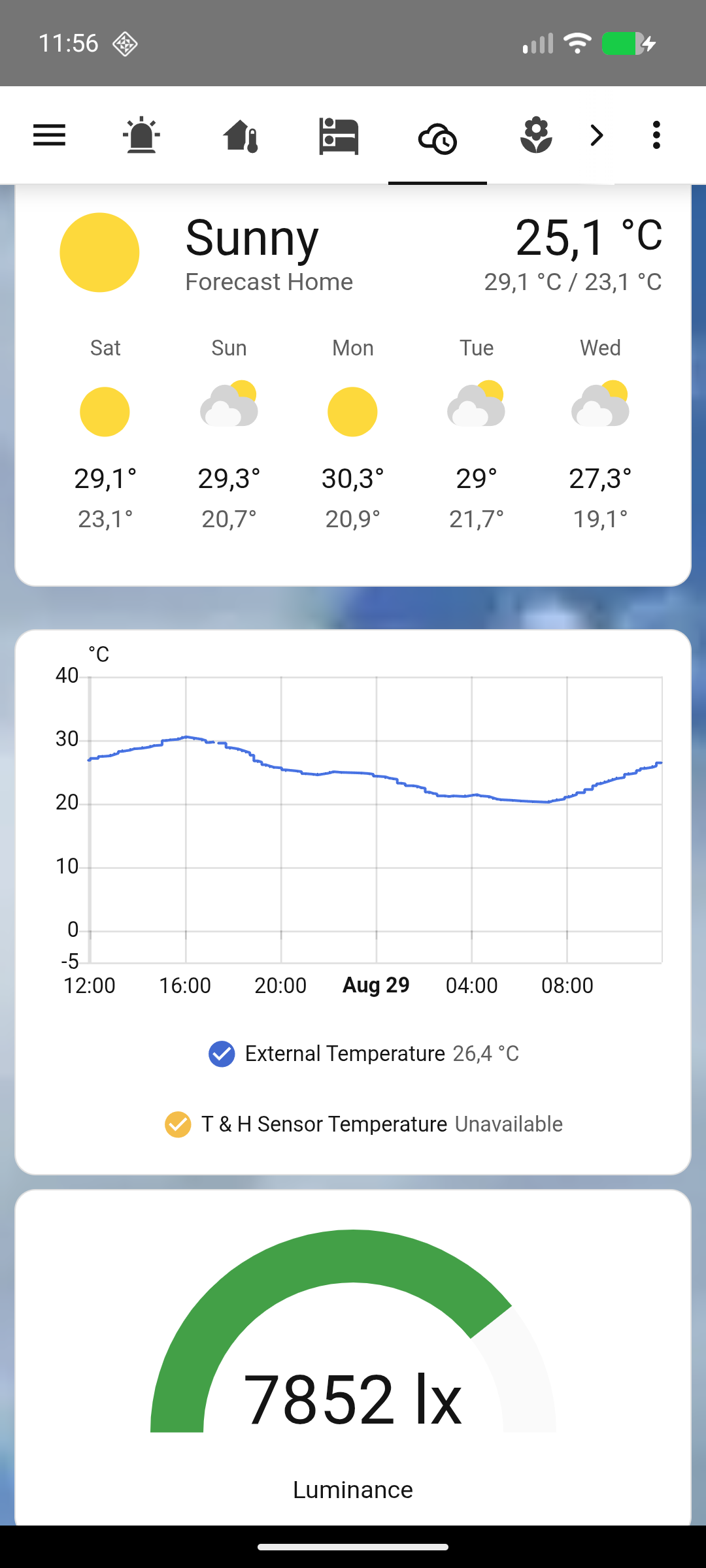The height and width of the screenshot is (1568, 706).
Task: Open the three-dot overflow menu
Action: 656,135
